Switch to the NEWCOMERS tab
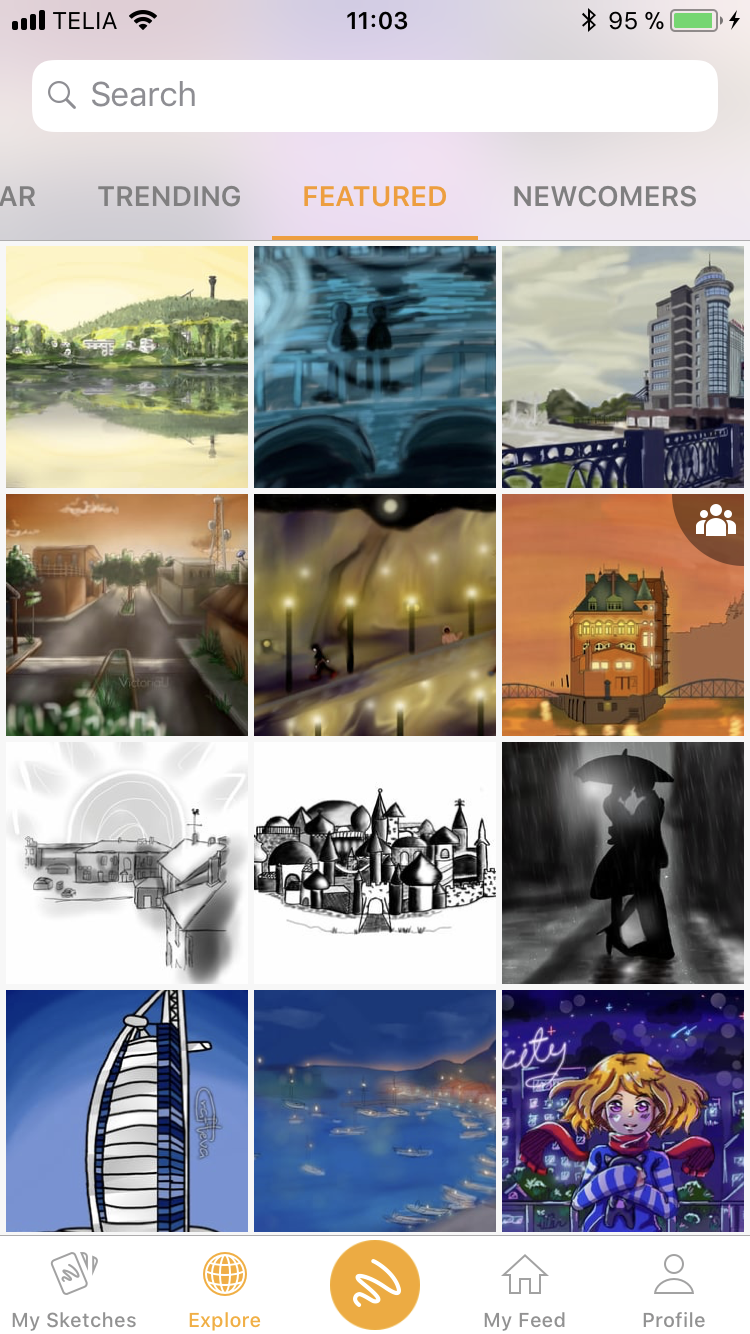Screen dimensions: 750x1334 (x=604, y=196)
